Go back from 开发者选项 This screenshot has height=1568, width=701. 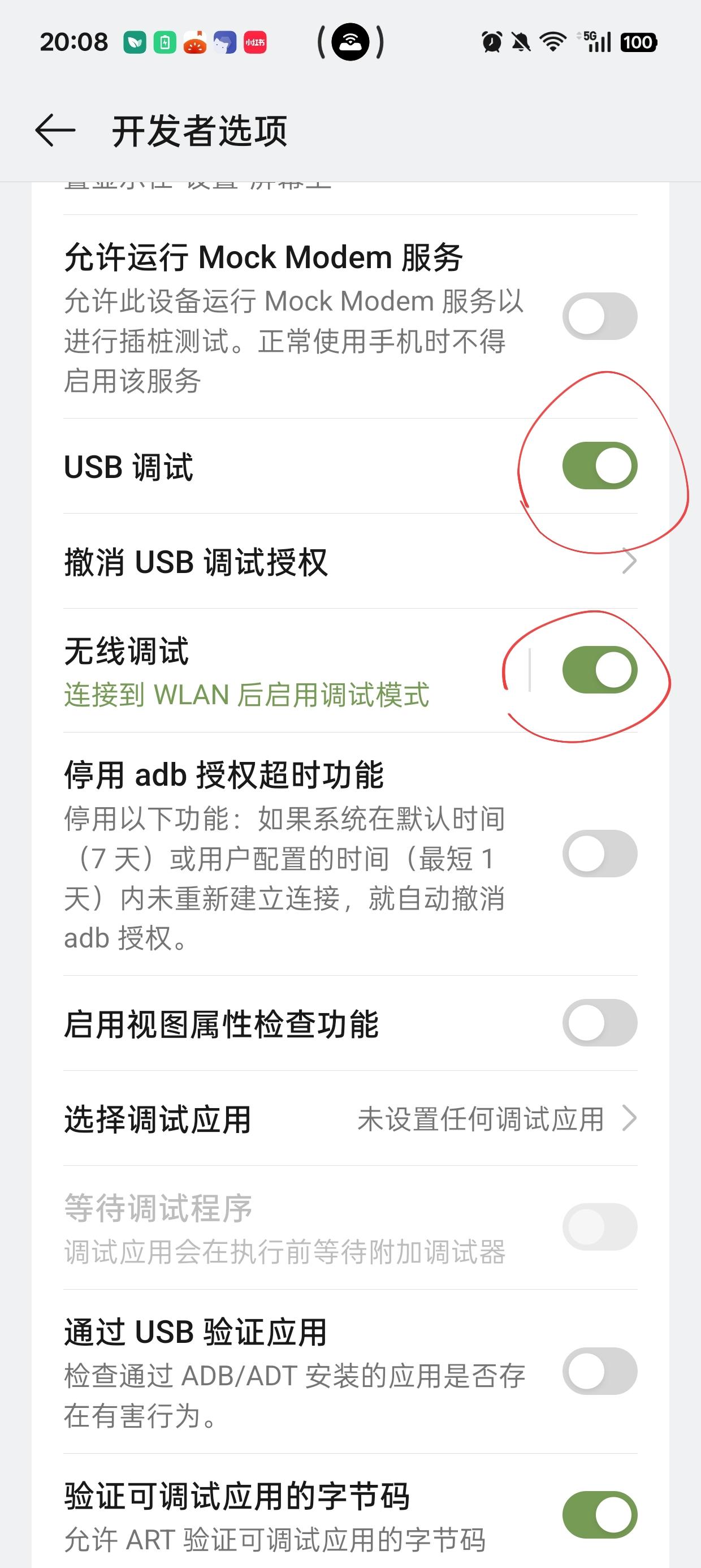point(55,130)
